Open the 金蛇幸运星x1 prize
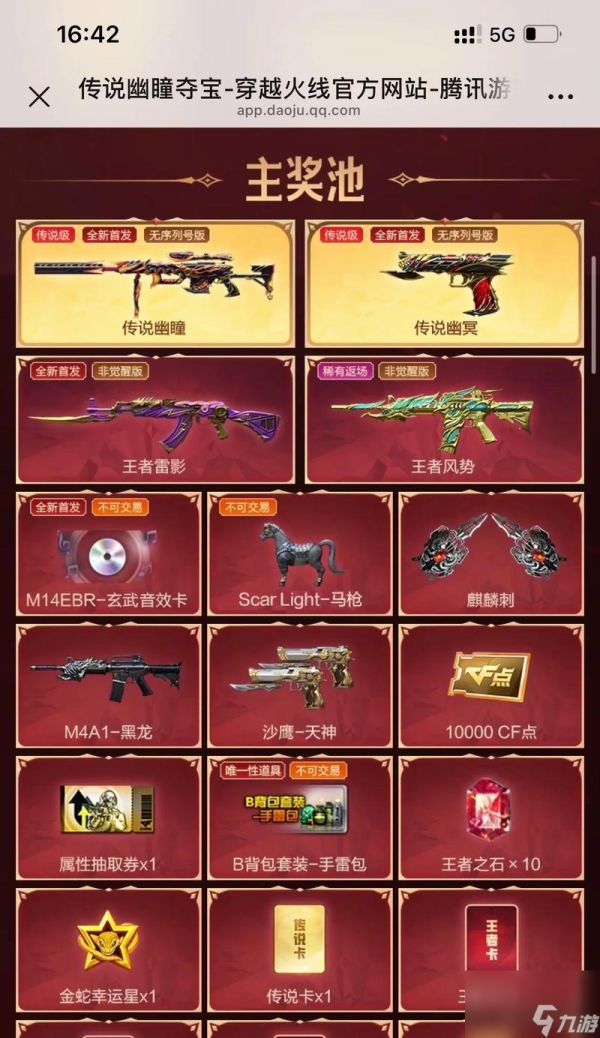The image size is (600, 1038). (x=108, y=948)
